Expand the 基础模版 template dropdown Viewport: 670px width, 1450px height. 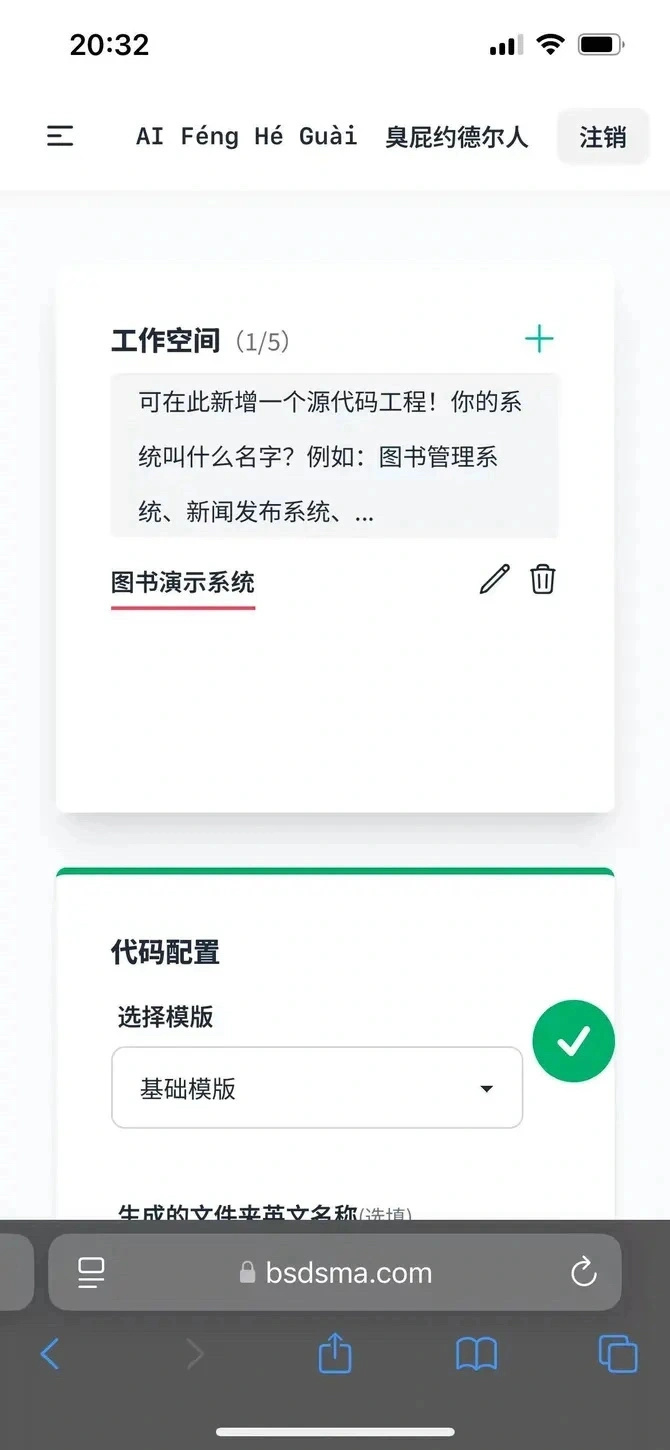(317, 1088)
